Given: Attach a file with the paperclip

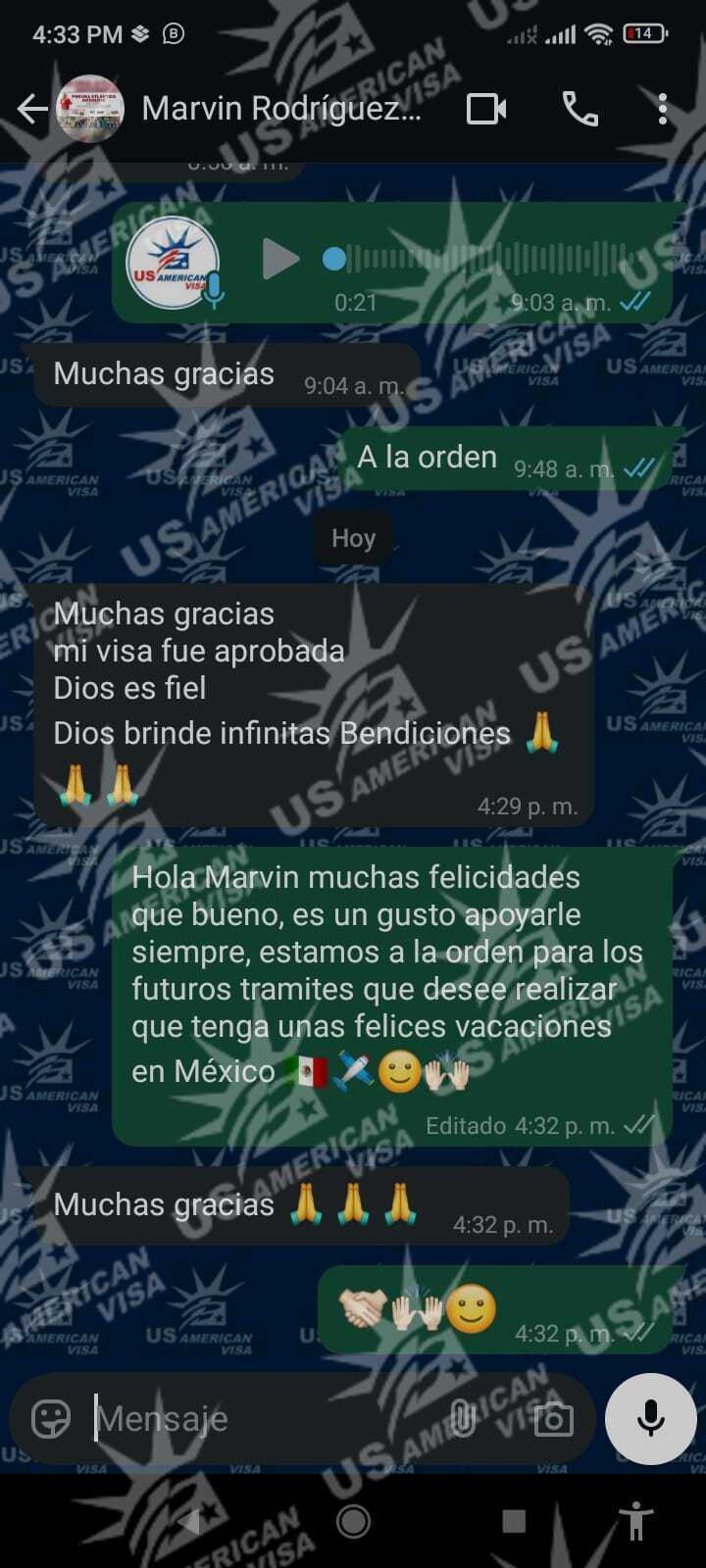Looking at the screenshot, I should (463, 1418).
